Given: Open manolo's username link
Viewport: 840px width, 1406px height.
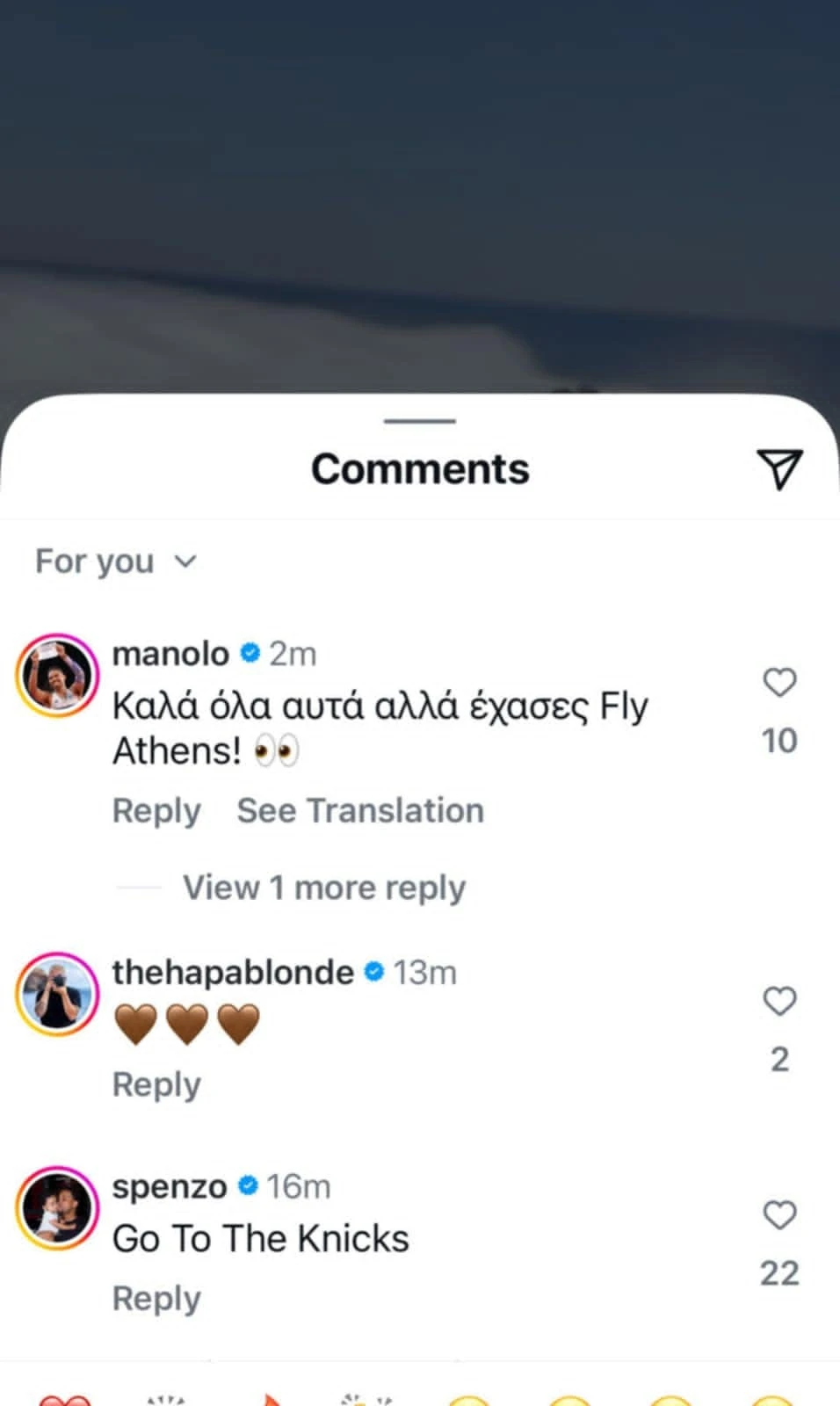Looking at the screenshot, I should point(170,654).
